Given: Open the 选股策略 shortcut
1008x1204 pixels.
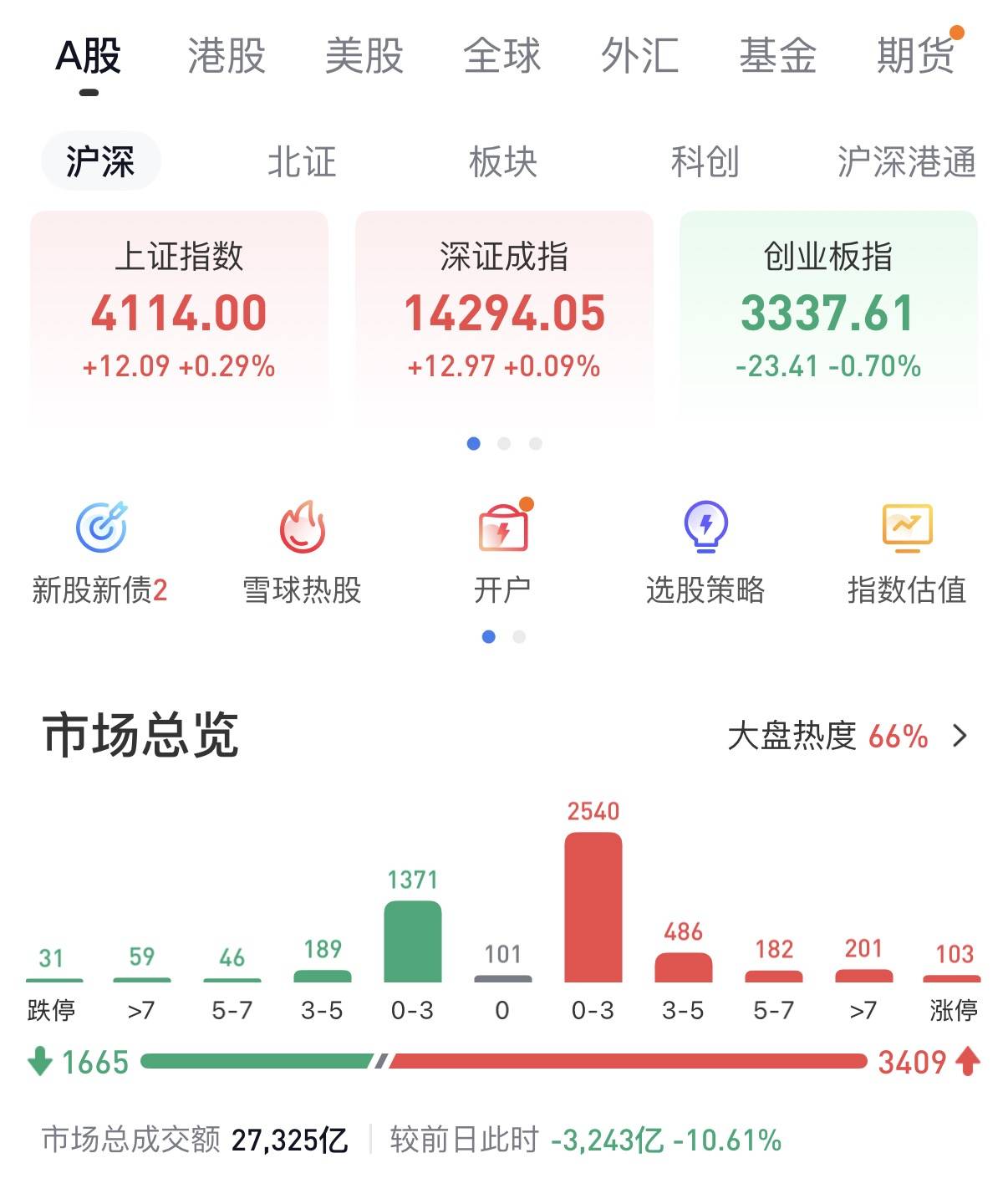Looking at the screenshot, I should (x=705, y=552).
